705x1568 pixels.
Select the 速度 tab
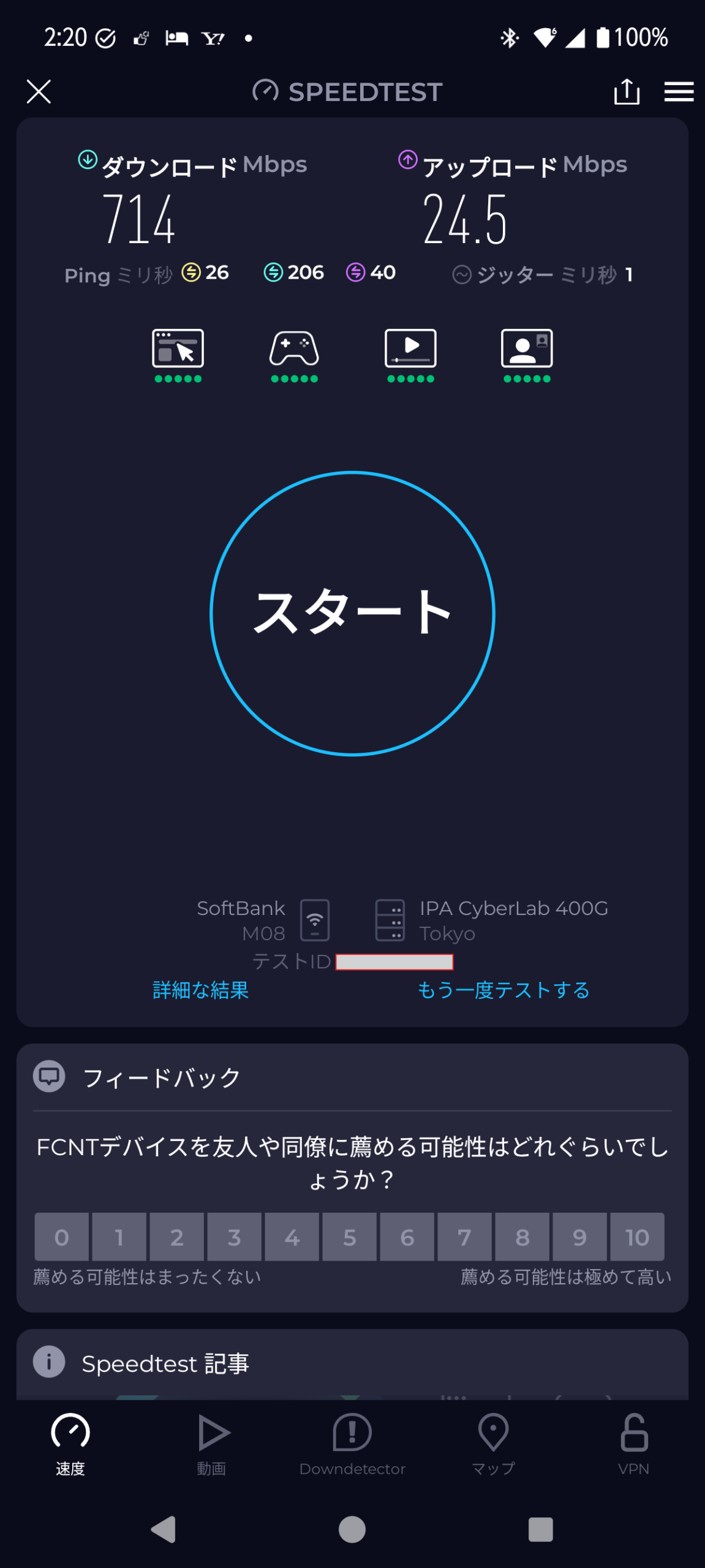point(70,1442)
